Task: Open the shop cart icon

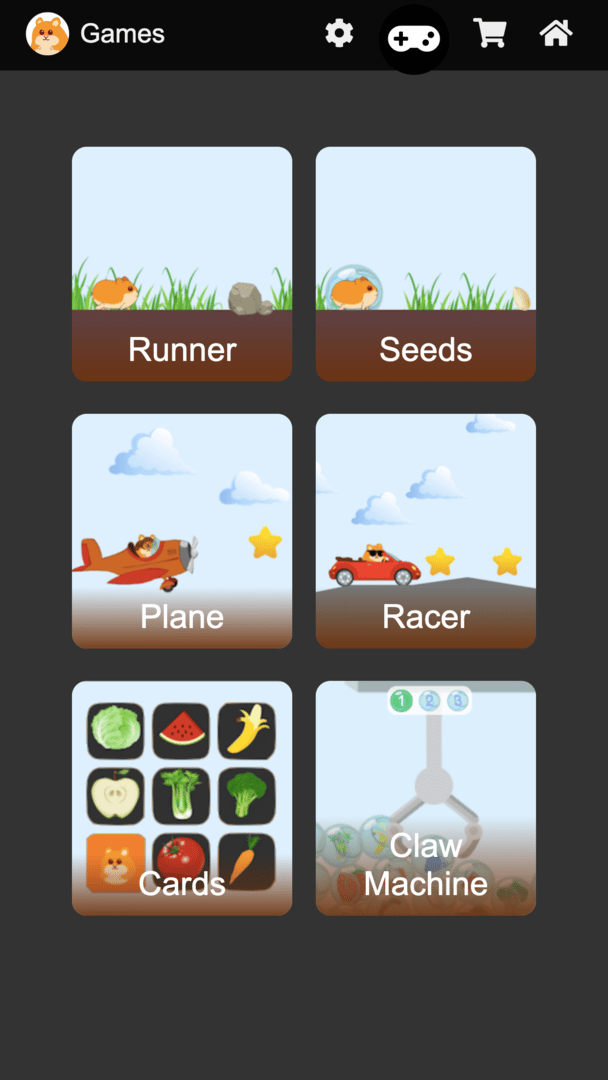Action: point(489,34)
